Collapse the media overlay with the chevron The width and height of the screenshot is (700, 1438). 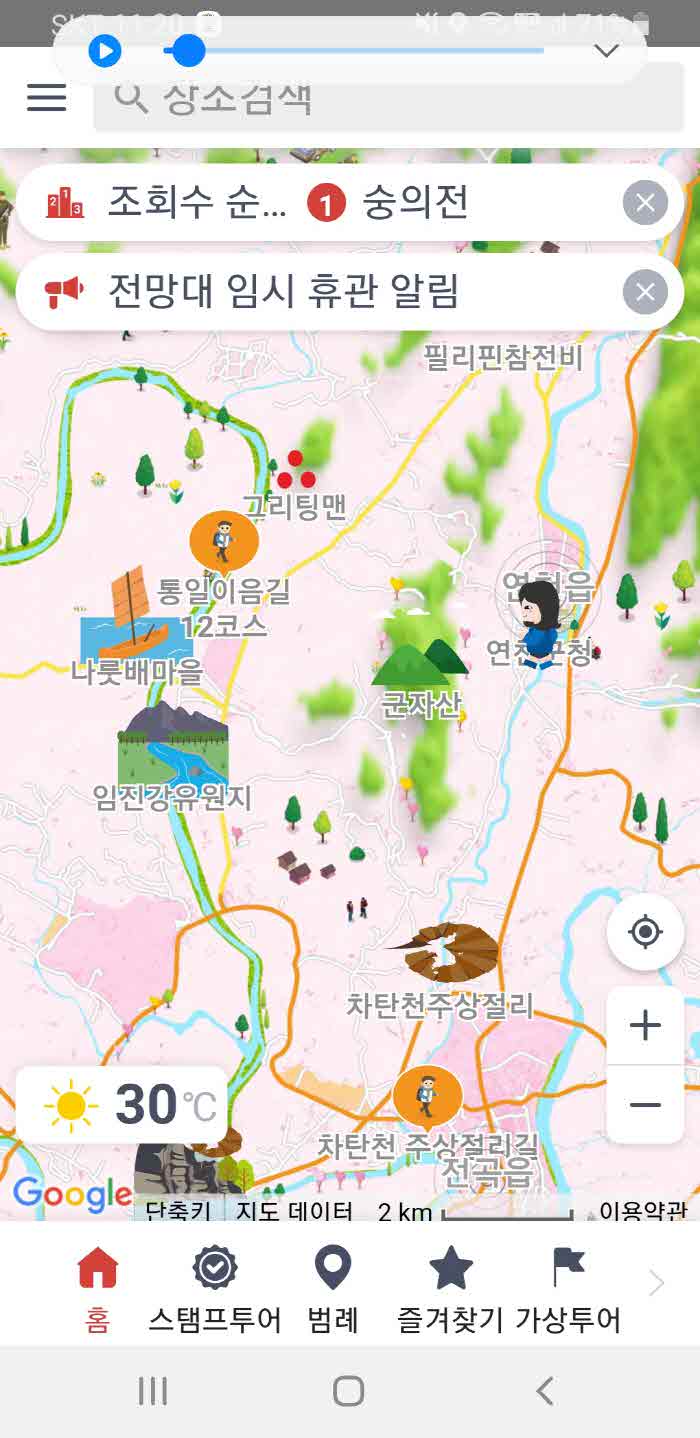click(x=606, y=51)
